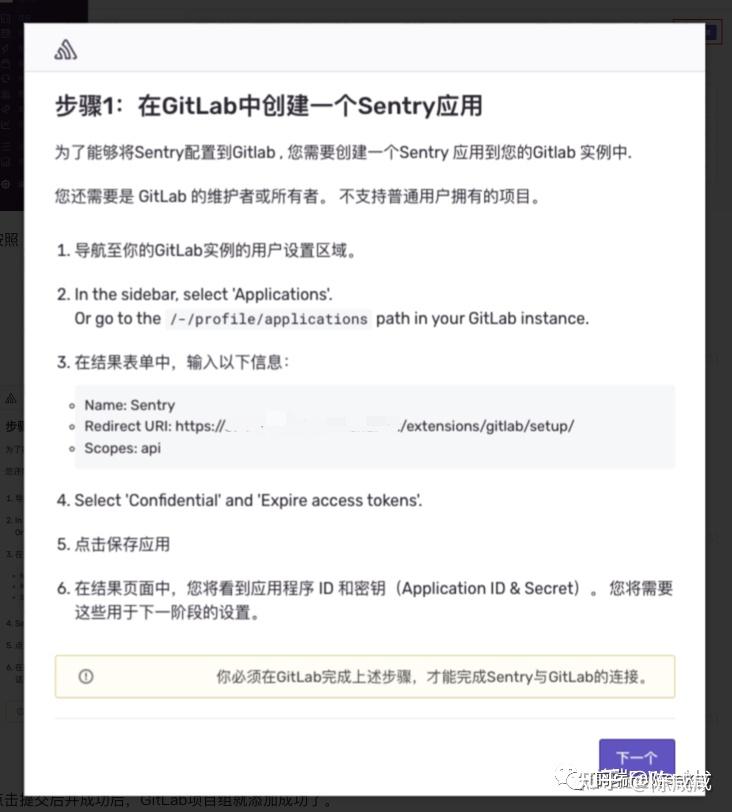
Task: Click step 6 mentioning Application ID & Secret
Action: point(370,589)
